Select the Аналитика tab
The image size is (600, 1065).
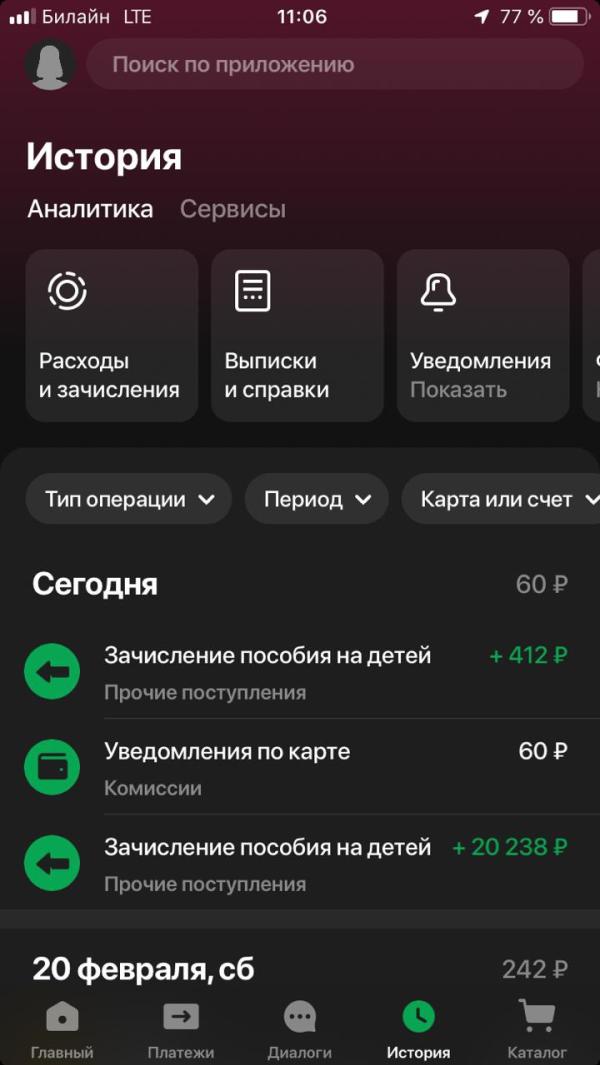click(90, 209)
